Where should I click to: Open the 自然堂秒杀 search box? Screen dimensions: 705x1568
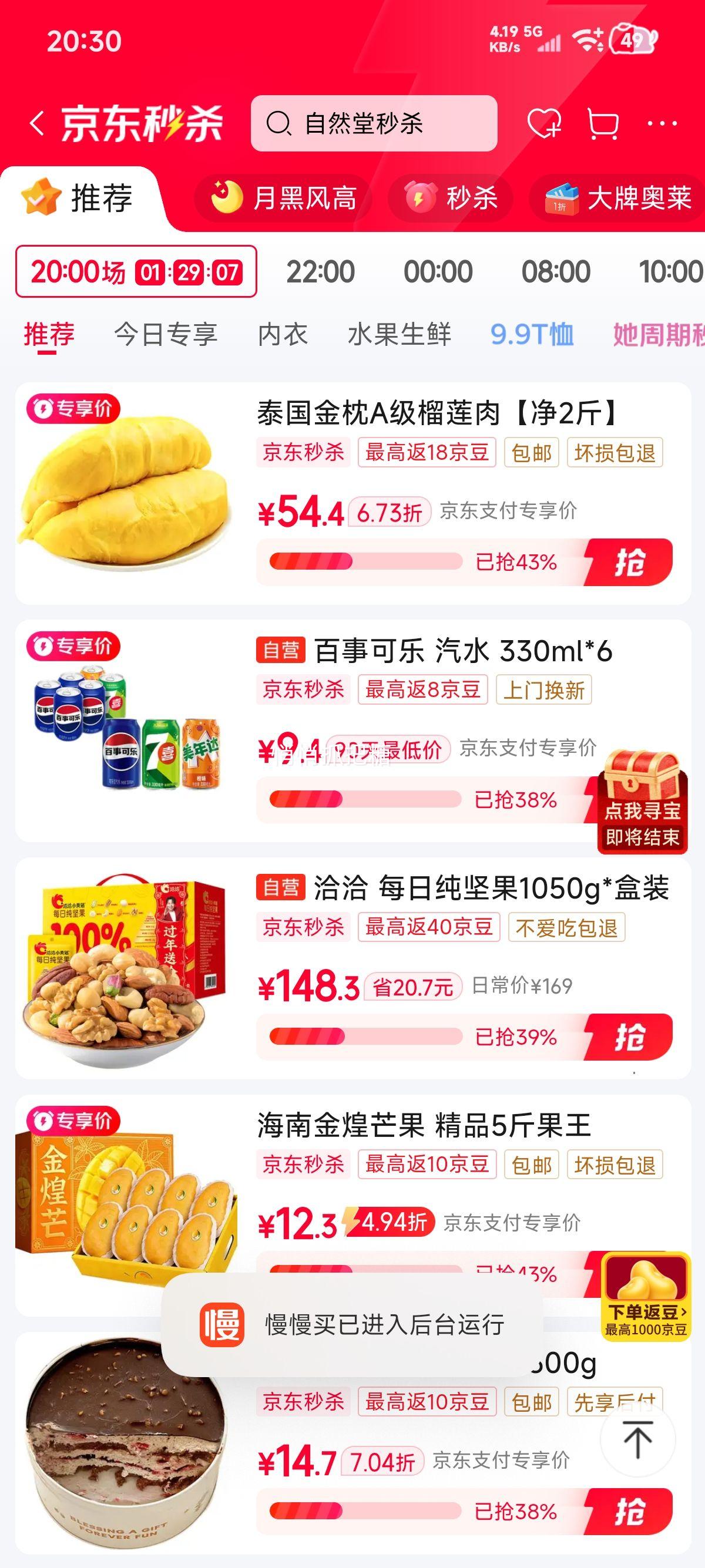tap(374, 123)
